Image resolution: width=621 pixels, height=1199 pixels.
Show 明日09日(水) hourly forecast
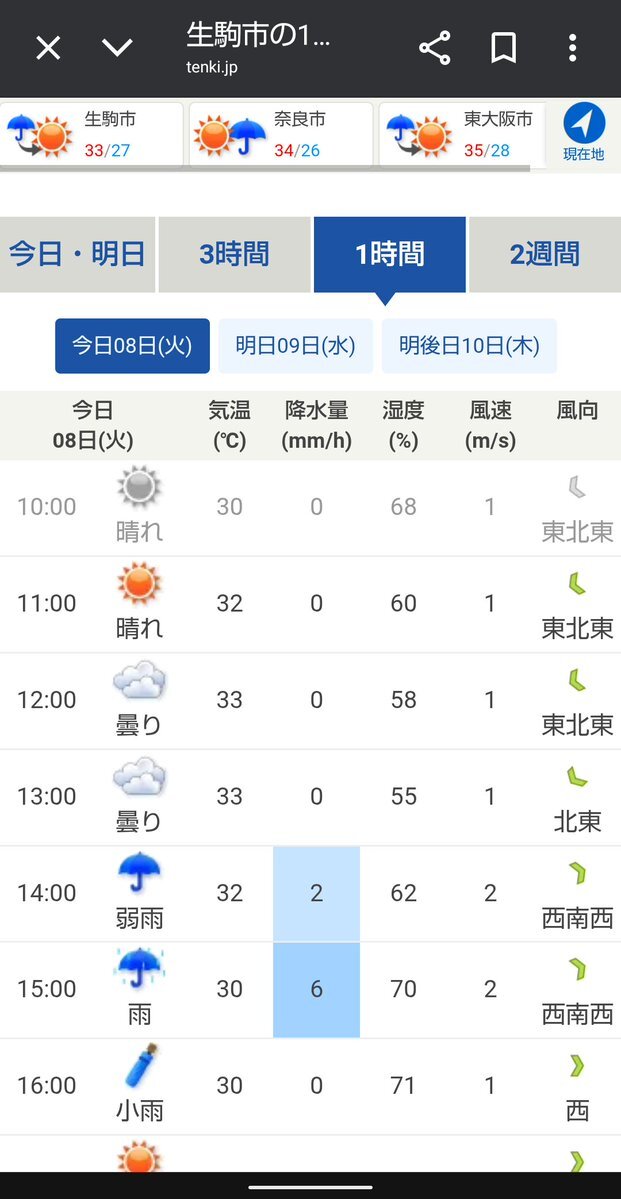[296, 346]
